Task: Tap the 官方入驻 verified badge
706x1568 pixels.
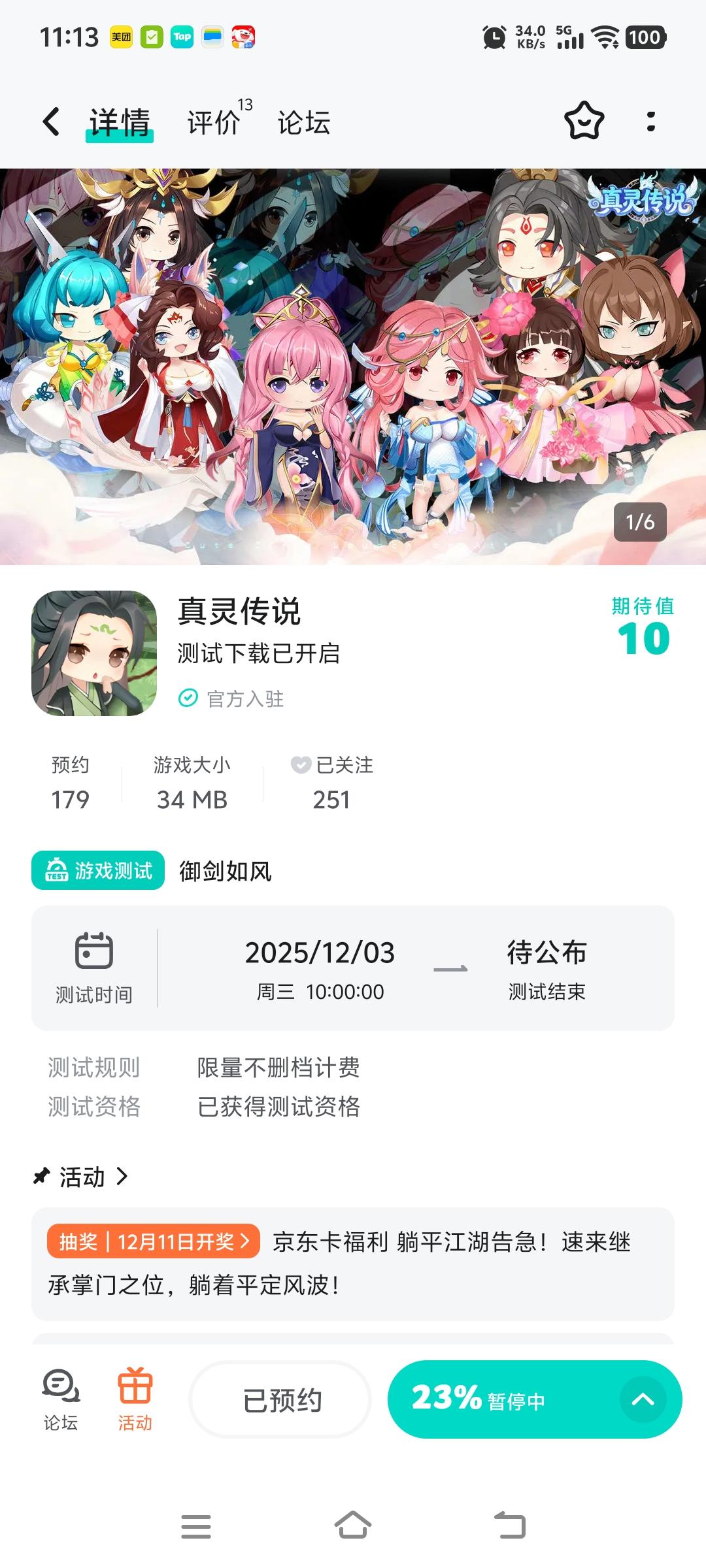Action: pos(188,697)
